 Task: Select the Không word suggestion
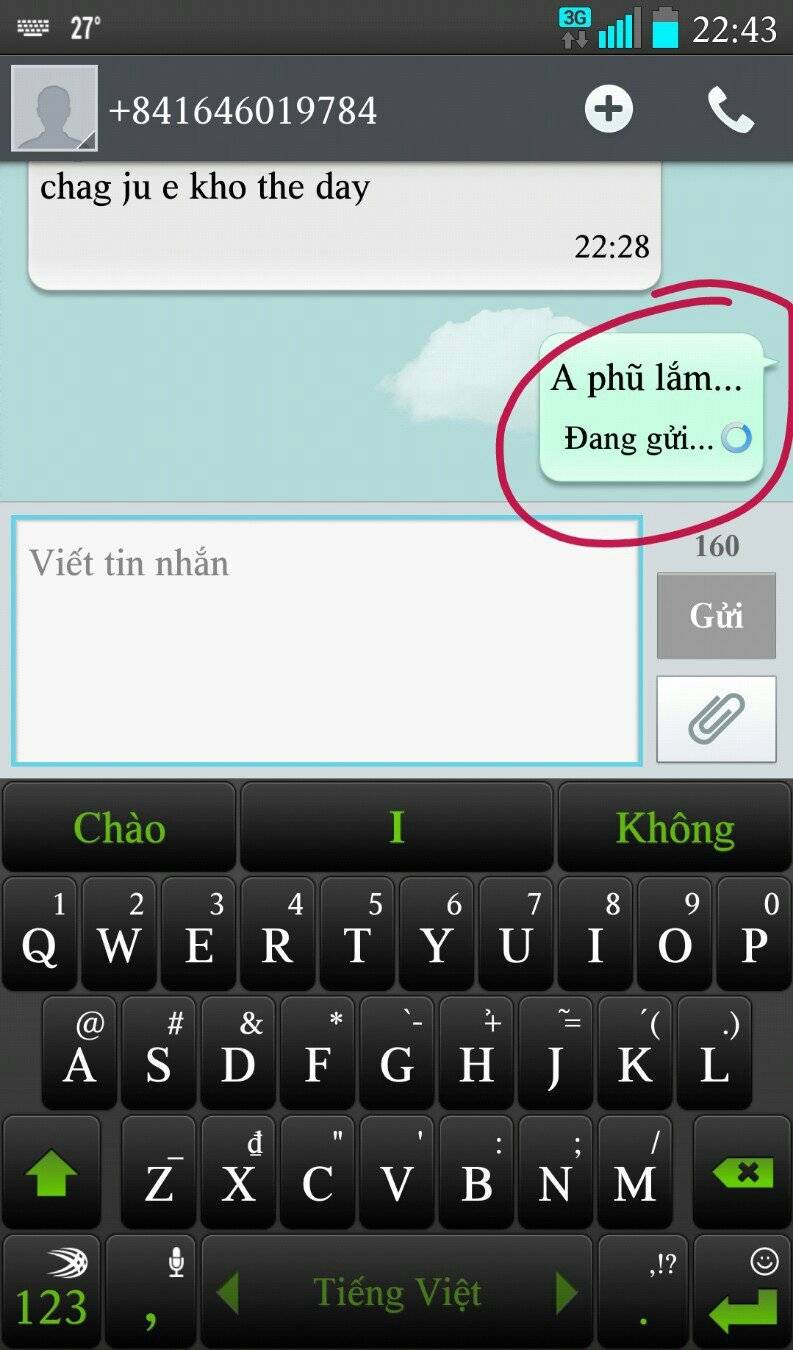pyautogui.click(x=675, y=828)
